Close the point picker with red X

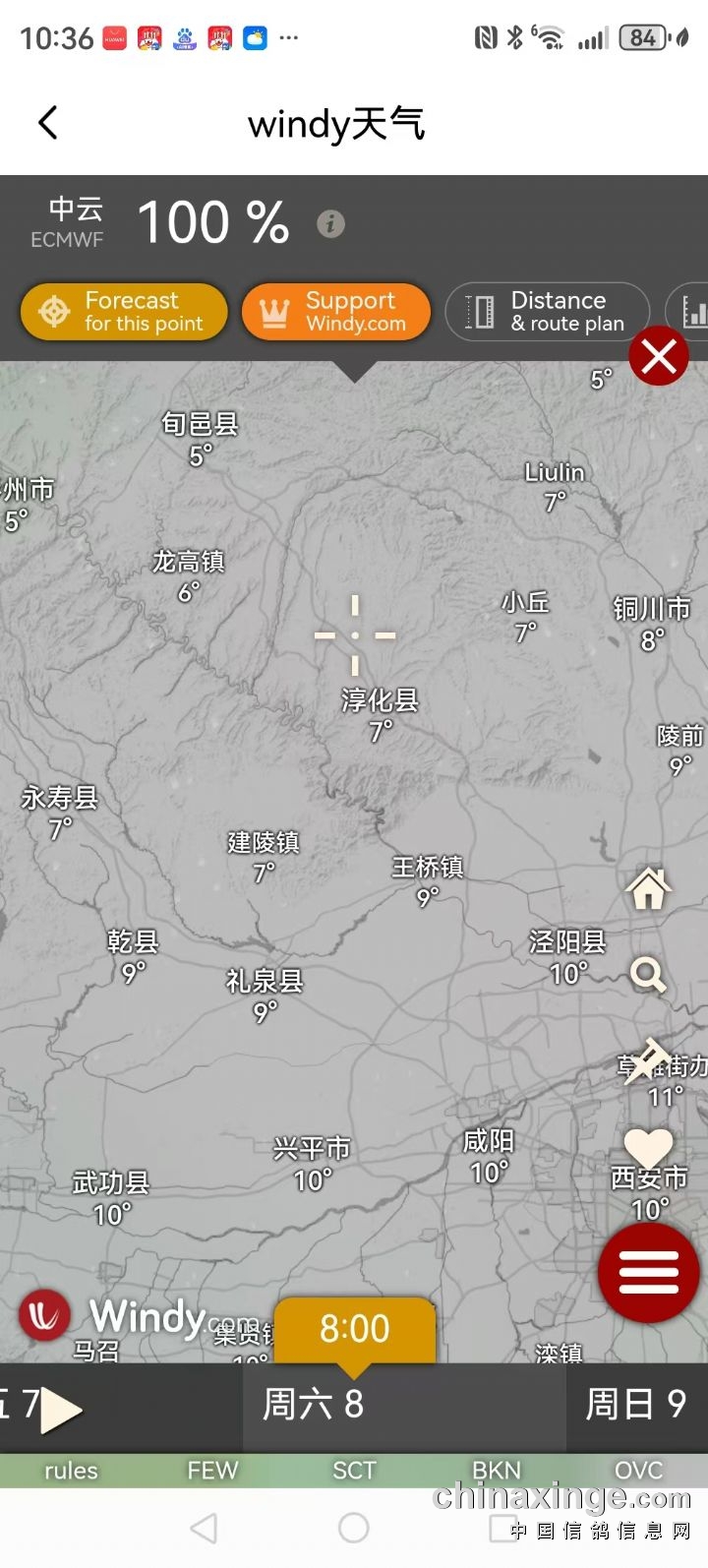(x=658, y=356)
